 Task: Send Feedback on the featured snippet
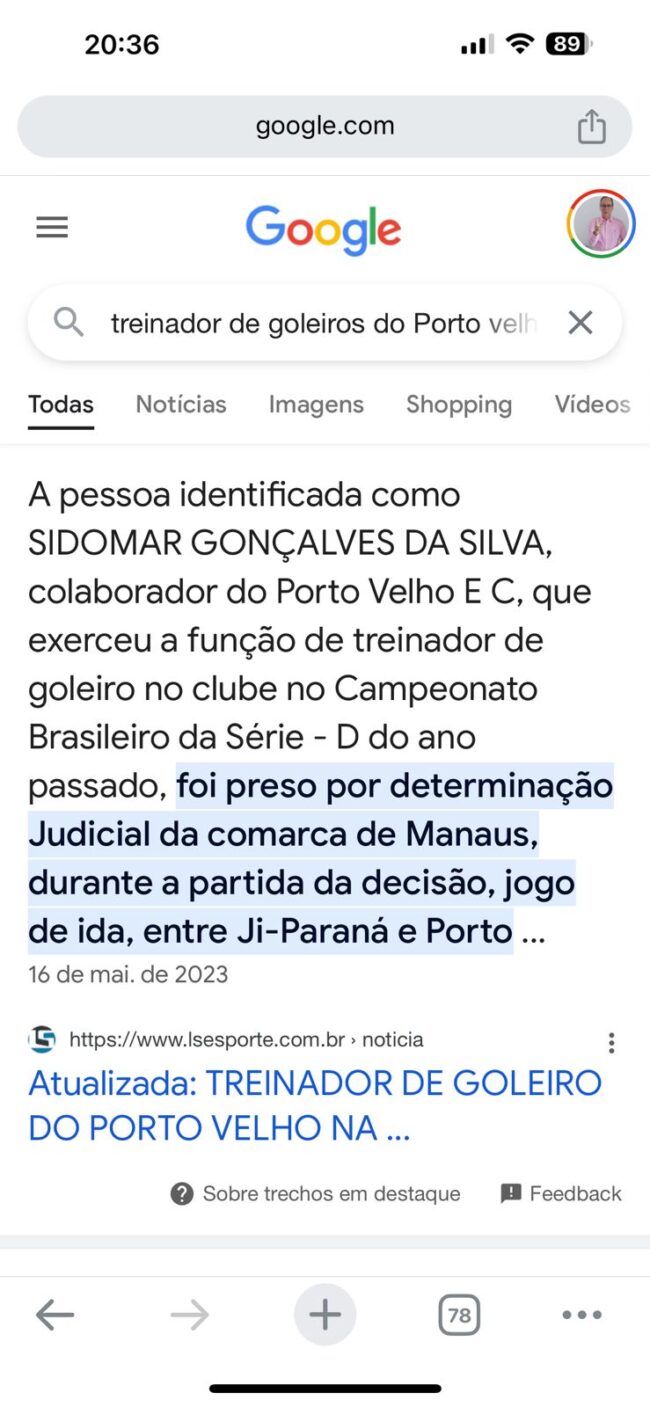point(561,1193)
